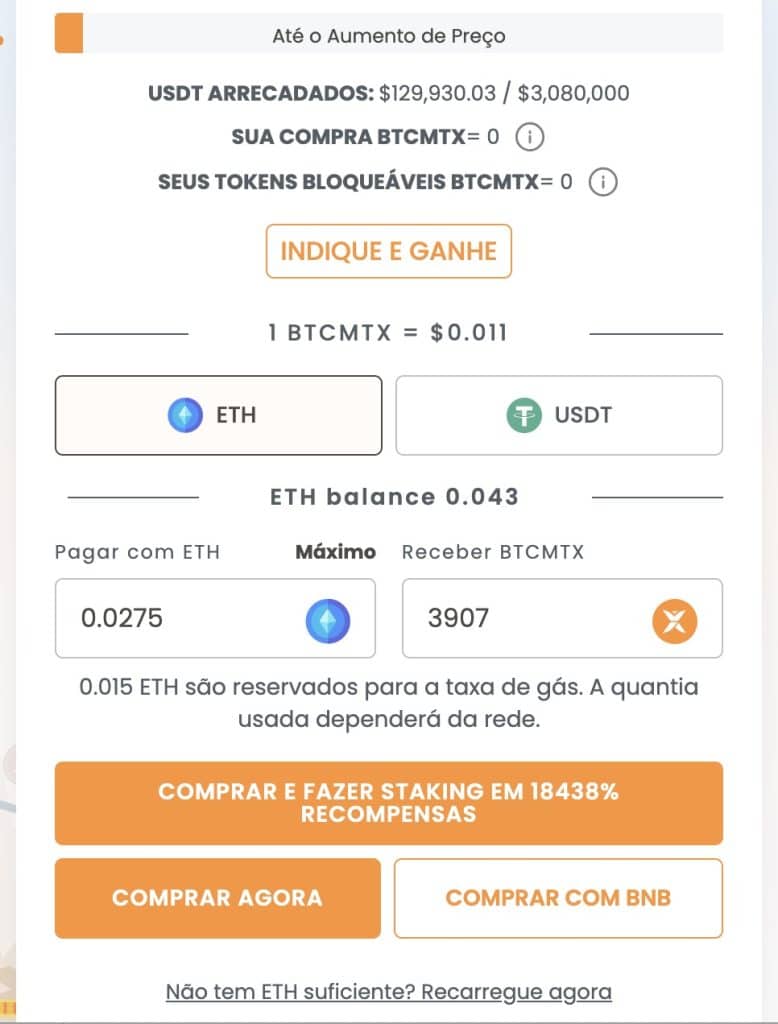The width and height of the screenshot is (778, 1024).
Task: Open the info tooltip next to SUA COMPRA
Action: [x=530, y=136]
